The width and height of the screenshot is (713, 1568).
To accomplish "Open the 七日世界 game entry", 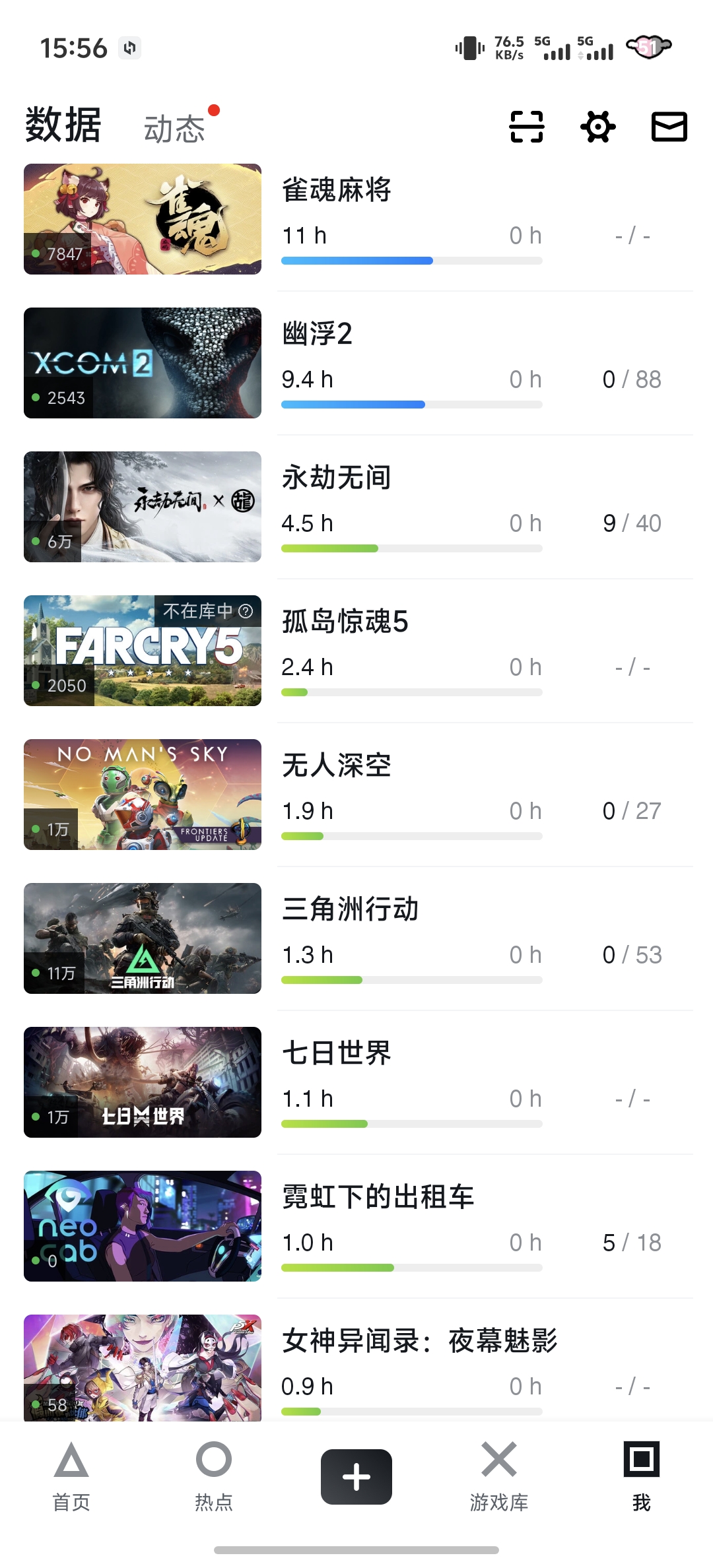I will (337, 1054).
